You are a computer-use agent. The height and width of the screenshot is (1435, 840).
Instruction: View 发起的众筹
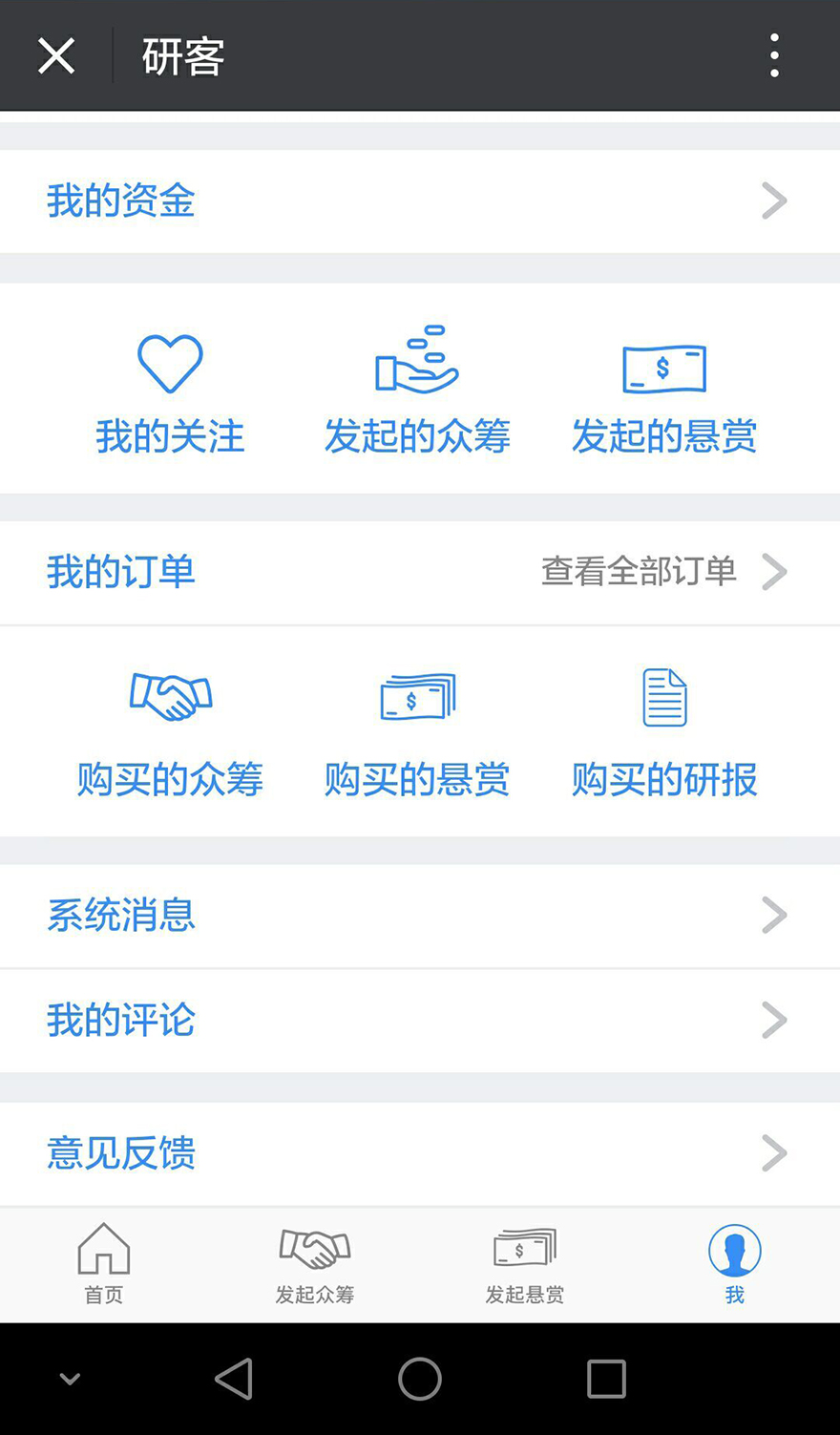(417, 391)
